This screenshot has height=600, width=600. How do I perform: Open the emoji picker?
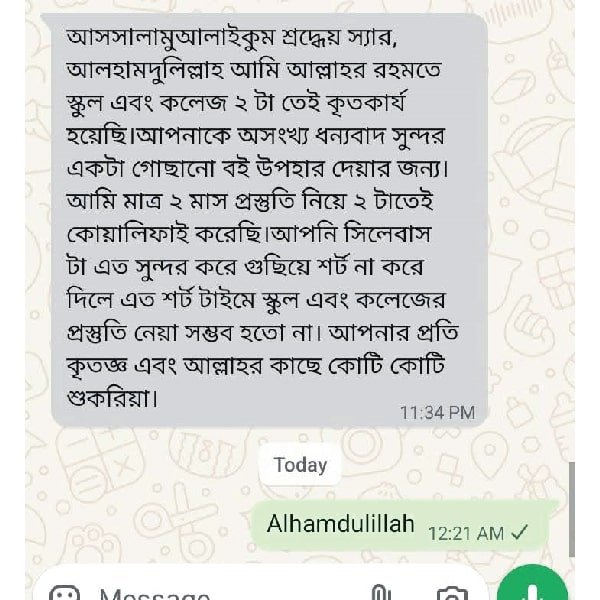[x=64, y=596]
